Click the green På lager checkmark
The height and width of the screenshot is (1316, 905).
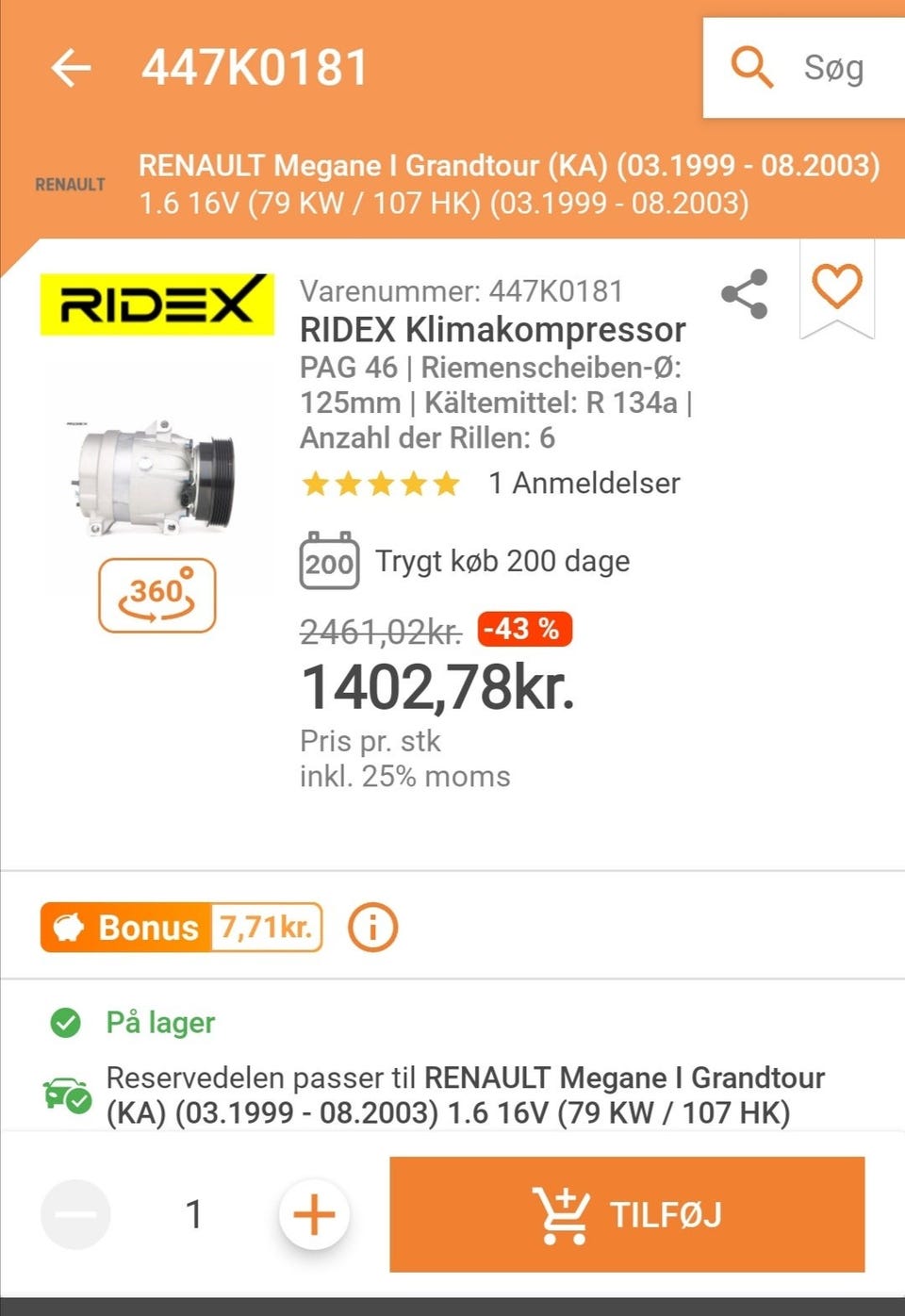pos(64,1021)
